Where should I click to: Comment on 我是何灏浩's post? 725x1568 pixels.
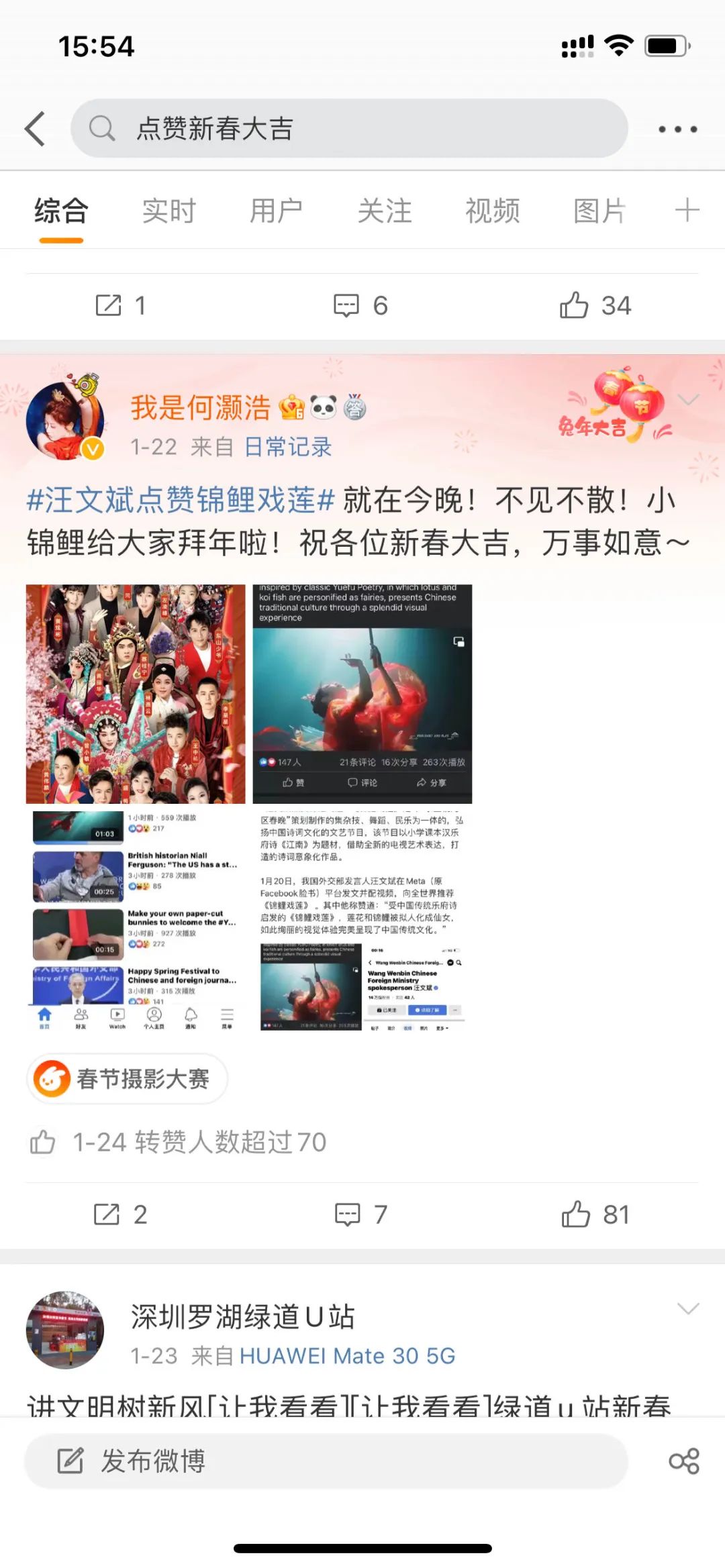coord(361,1214)
